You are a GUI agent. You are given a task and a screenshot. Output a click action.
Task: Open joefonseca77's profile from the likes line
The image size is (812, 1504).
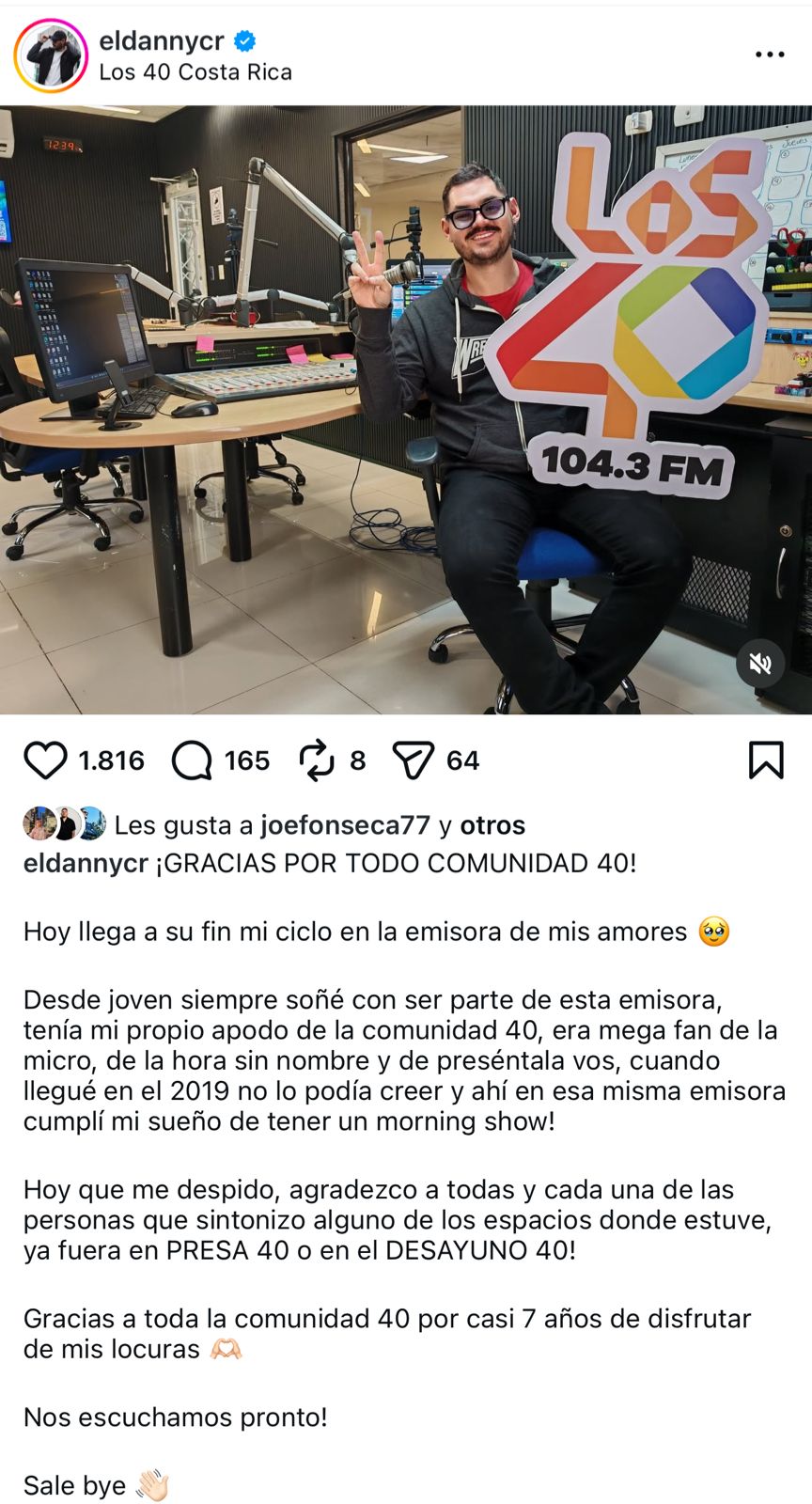click(x=345, y=825)
